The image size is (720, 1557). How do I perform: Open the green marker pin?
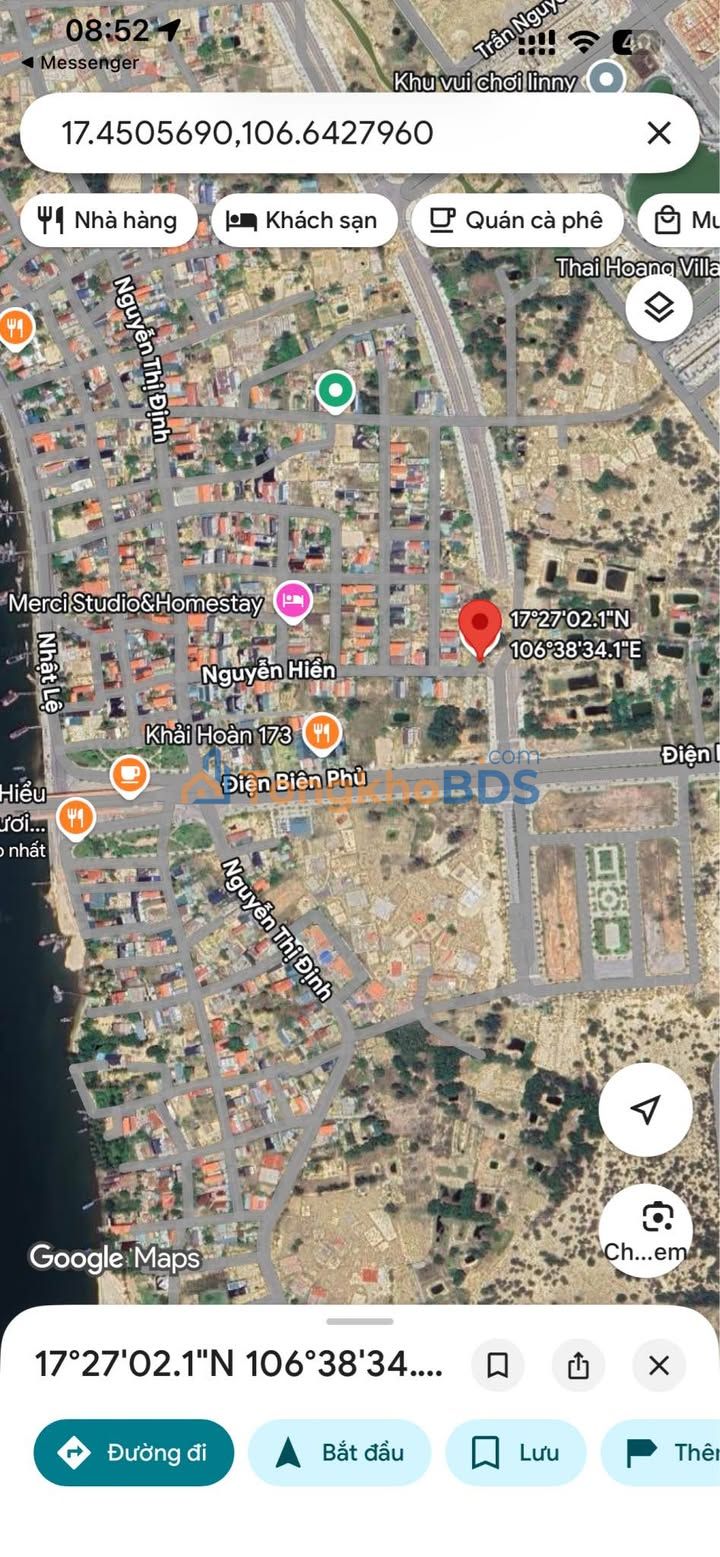click(x=335, y=390)
